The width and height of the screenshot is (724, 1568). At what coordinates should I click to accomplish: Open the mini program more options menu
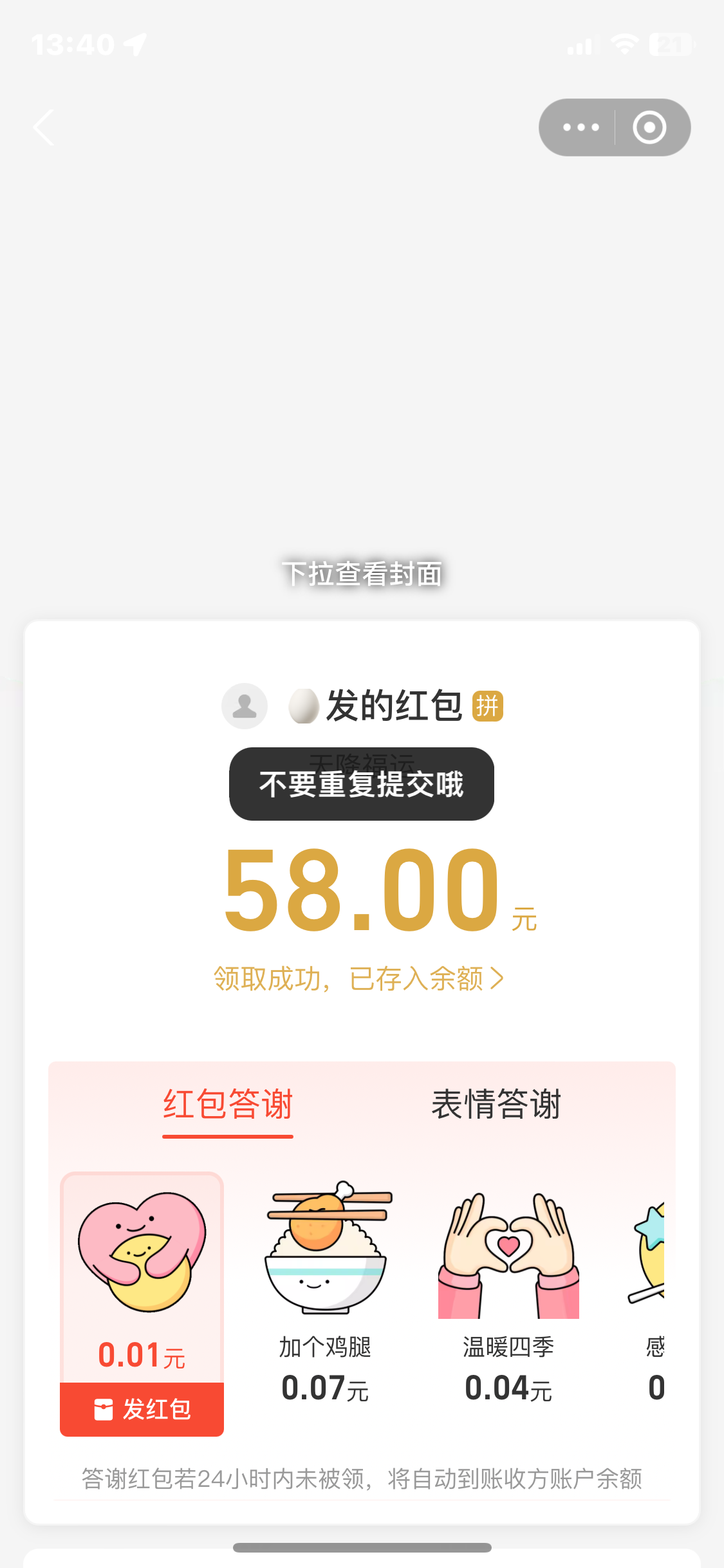coord(580,127)
